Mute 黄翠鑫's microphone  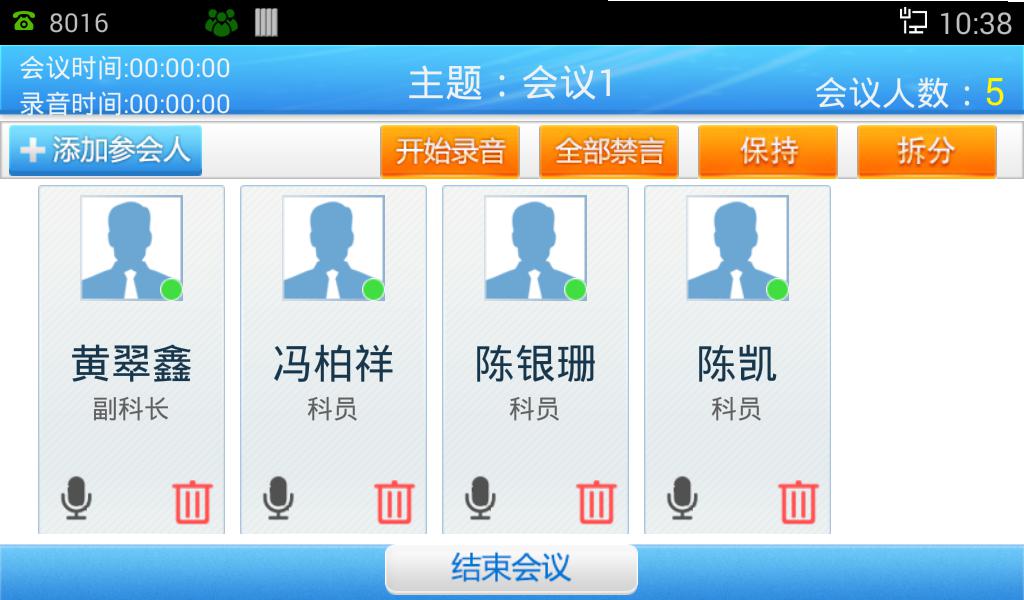click(76, 498)
